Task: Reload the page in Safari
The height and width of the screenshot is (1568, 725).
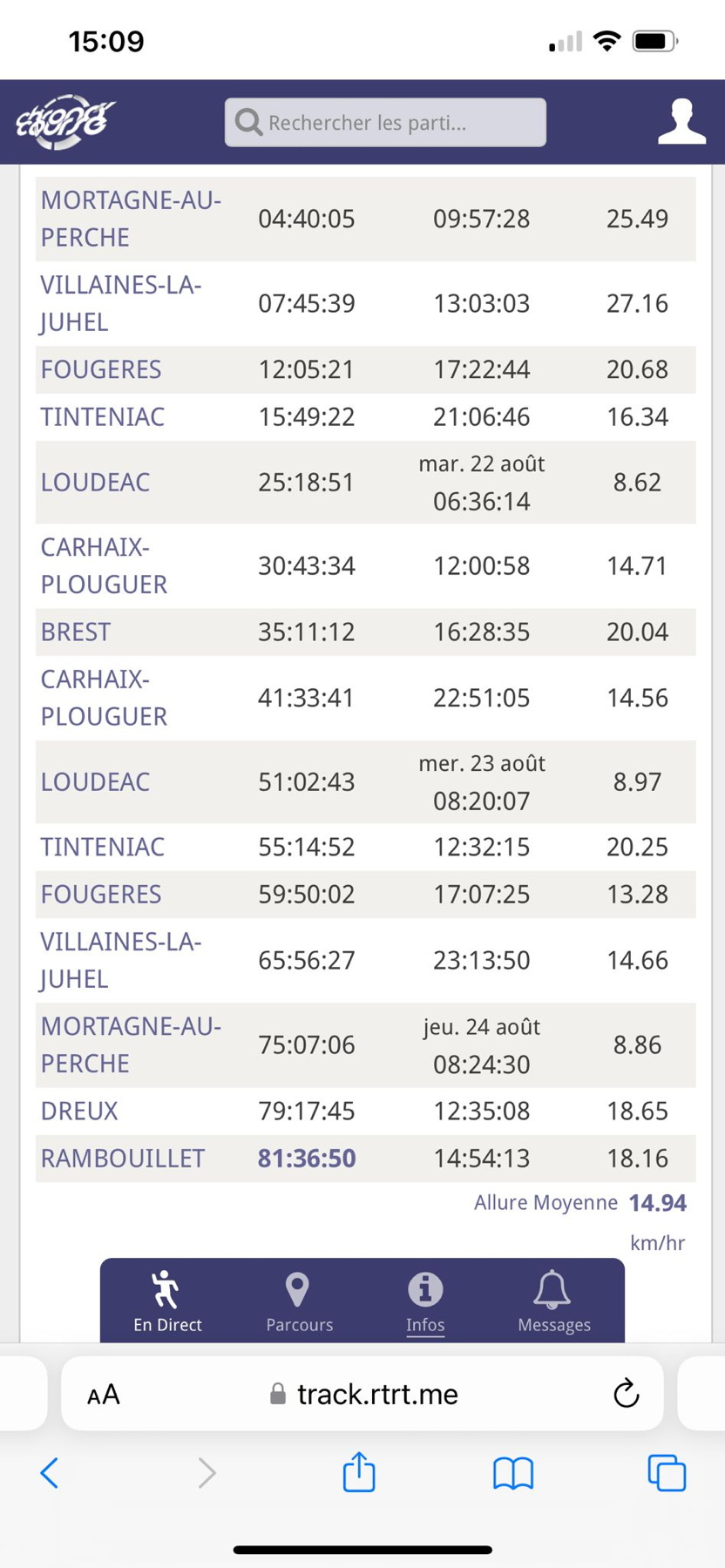Action: 626,1394
